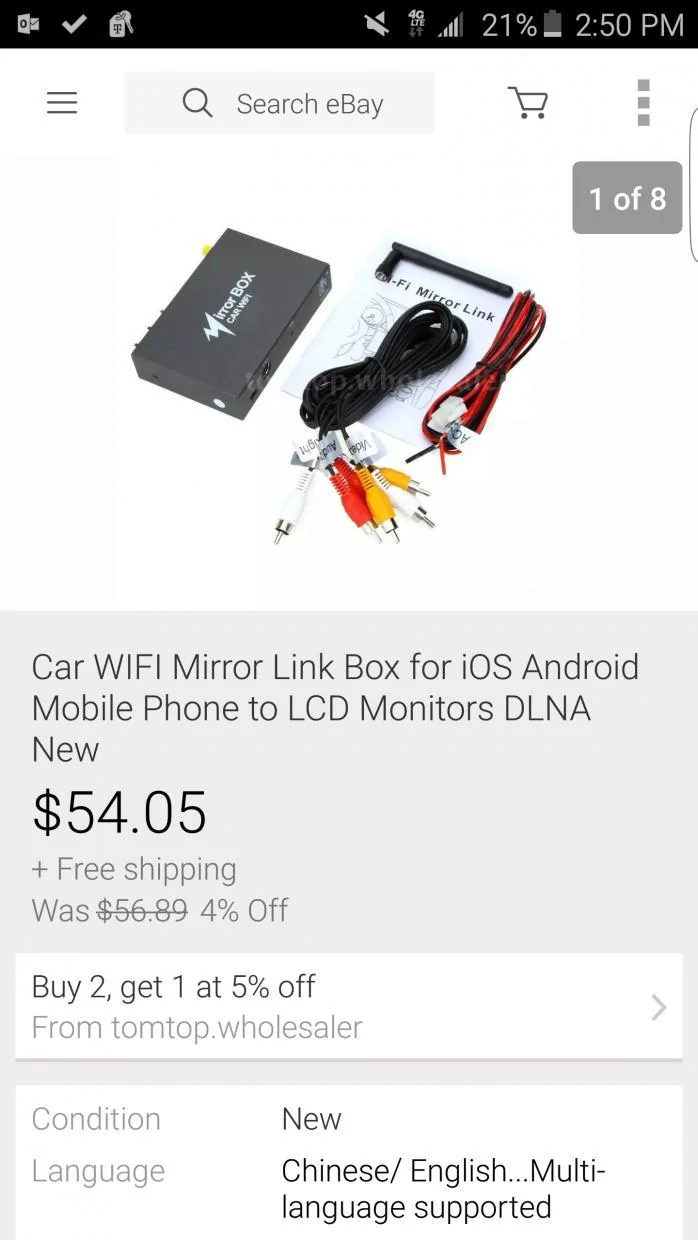Open the Buy 2, get 1 at 5% off offer
This screenshot has height=1240, width=698.
(x=349, y=1006)
